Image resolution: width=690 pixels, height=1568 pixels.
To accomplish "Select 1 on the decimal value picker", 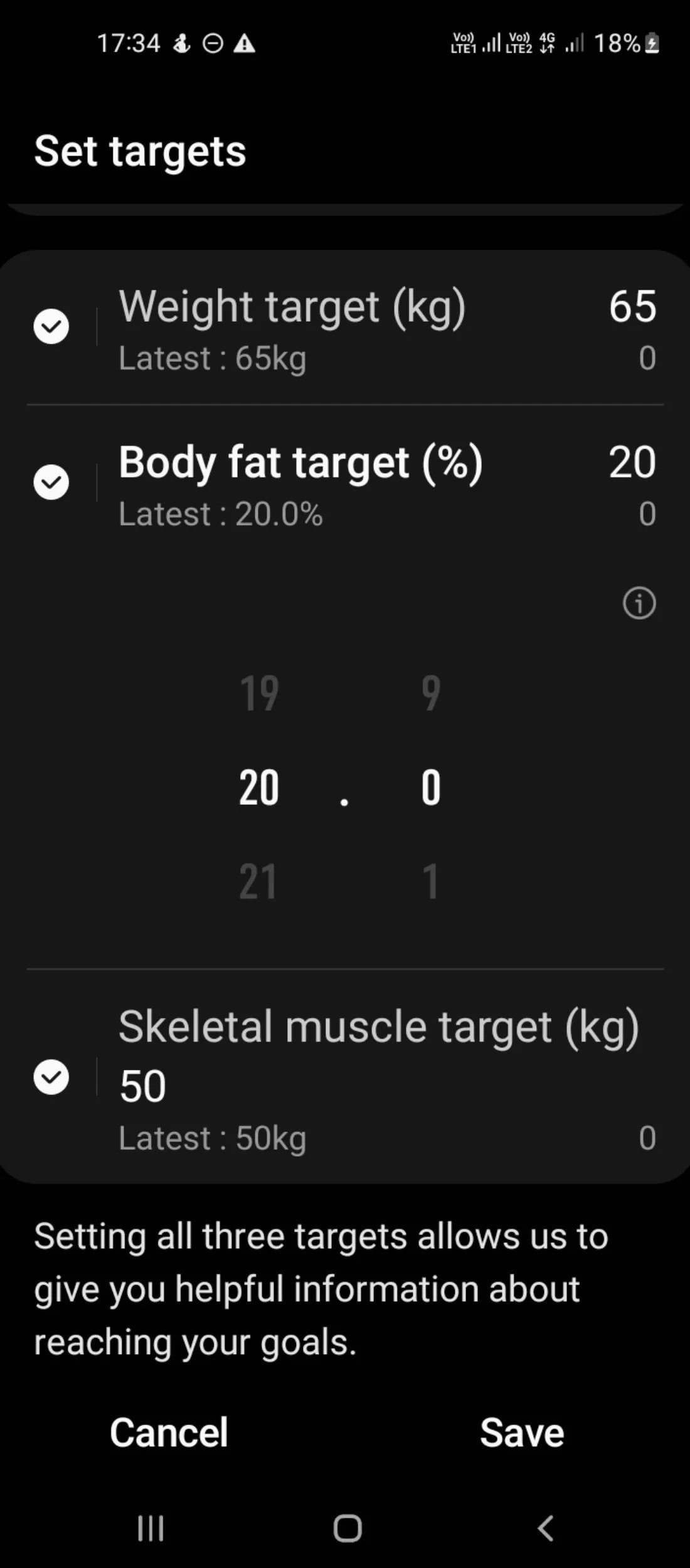I will (429, 881).
